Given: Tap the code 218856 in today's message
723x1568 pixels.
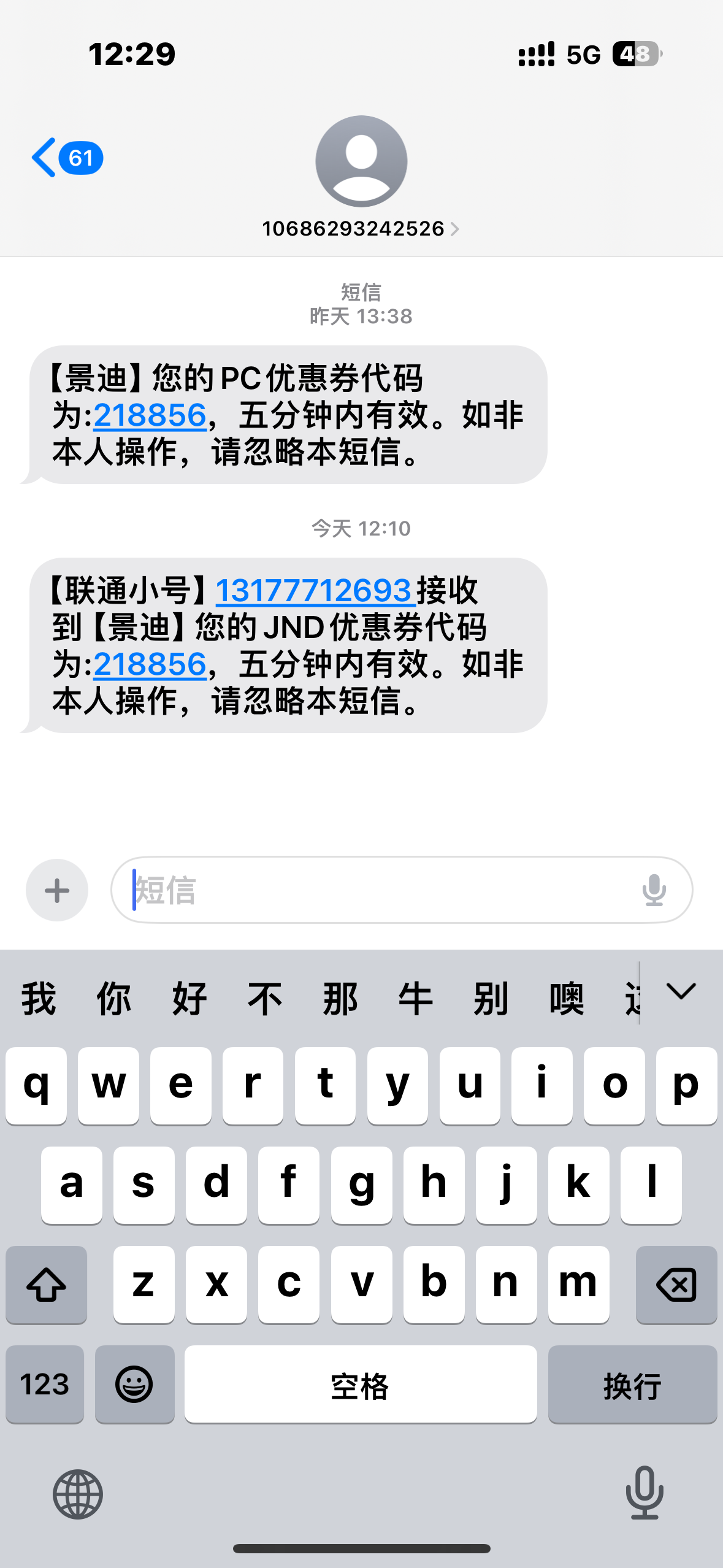Looking at the screenshot, I should [x=150, y=664].
